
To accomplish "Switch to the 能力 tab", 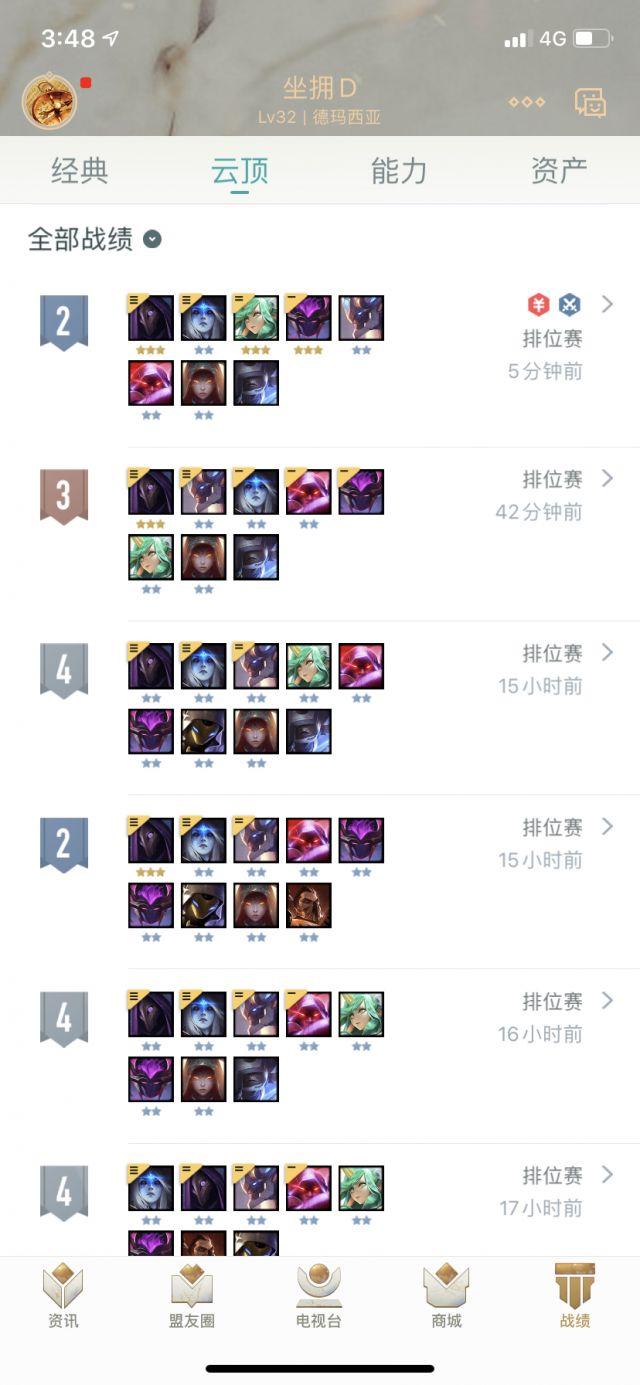I will coord(399,171).
